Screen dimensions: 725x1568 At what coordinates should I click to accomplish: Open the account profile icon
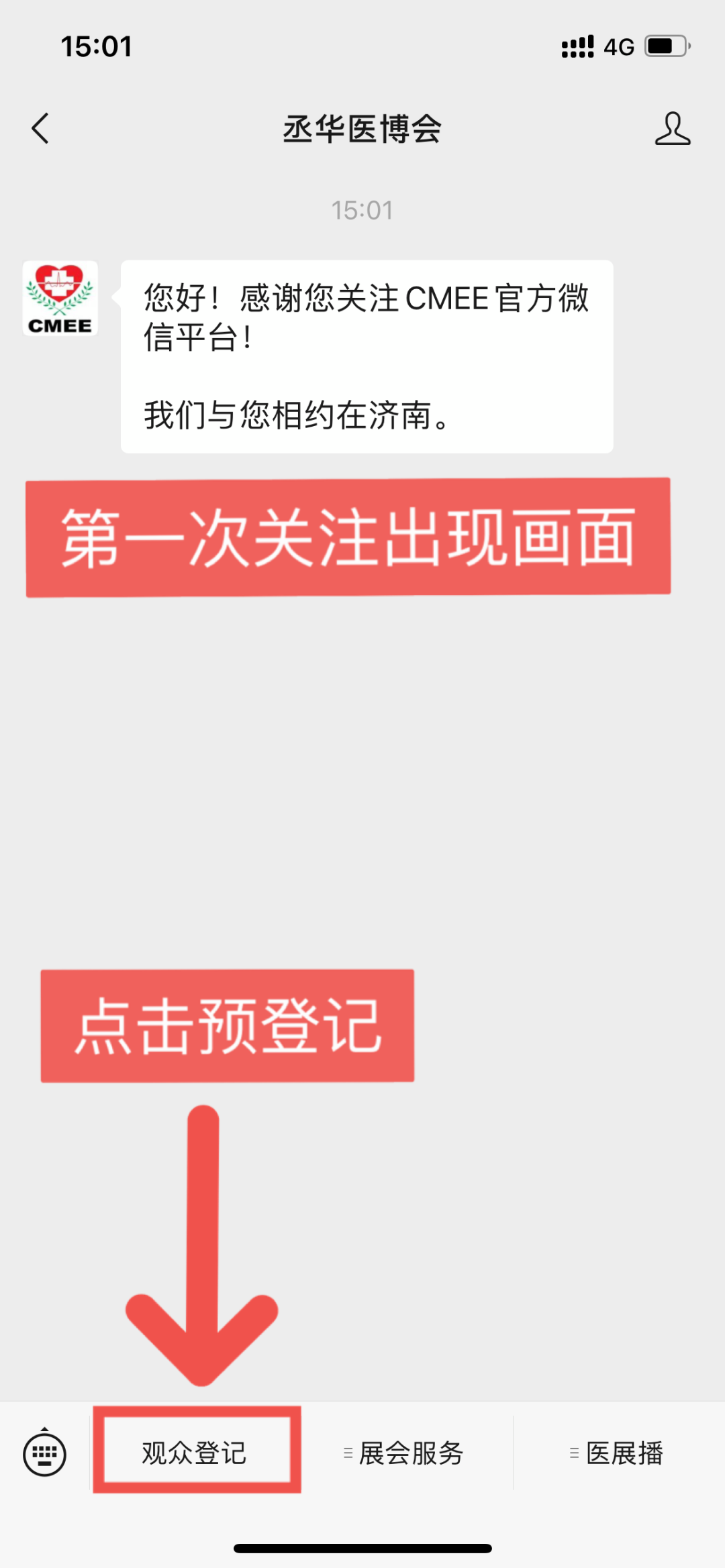click(672, 128)
